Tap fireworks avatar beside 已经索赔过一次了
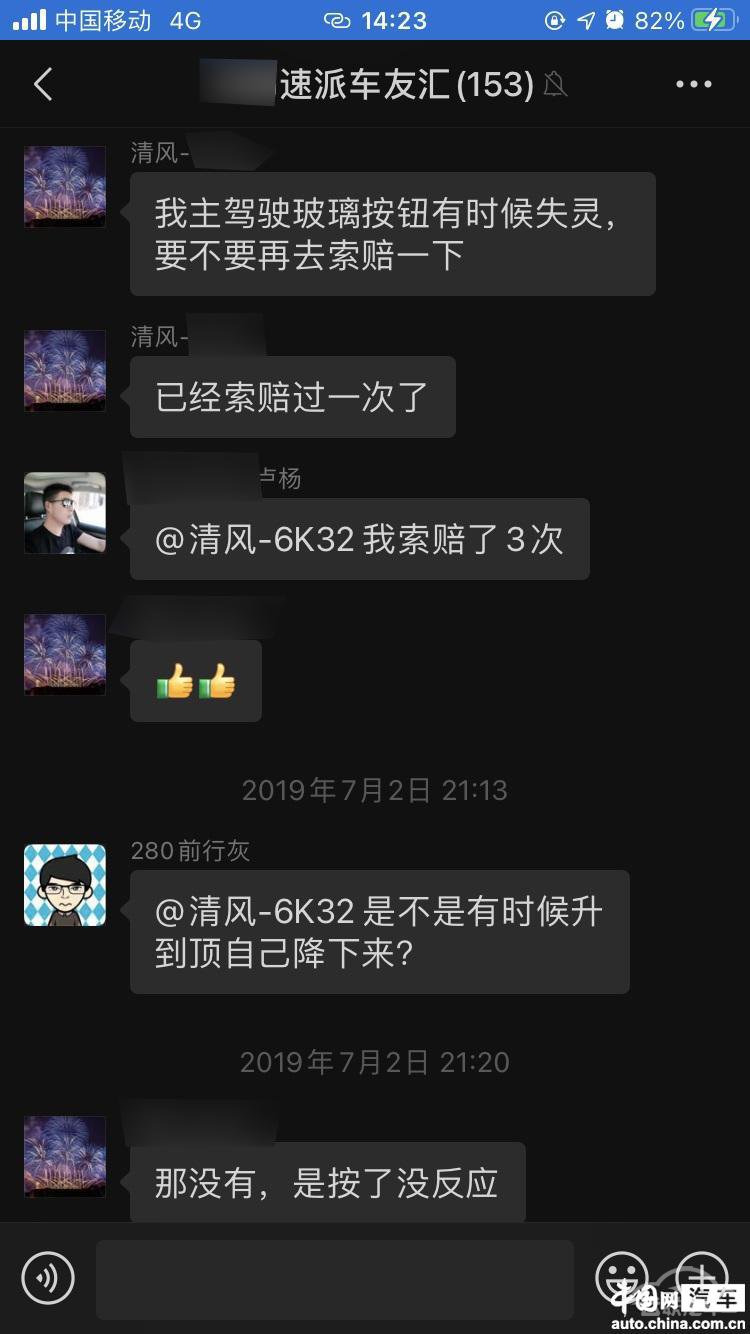 click(65, 371)
